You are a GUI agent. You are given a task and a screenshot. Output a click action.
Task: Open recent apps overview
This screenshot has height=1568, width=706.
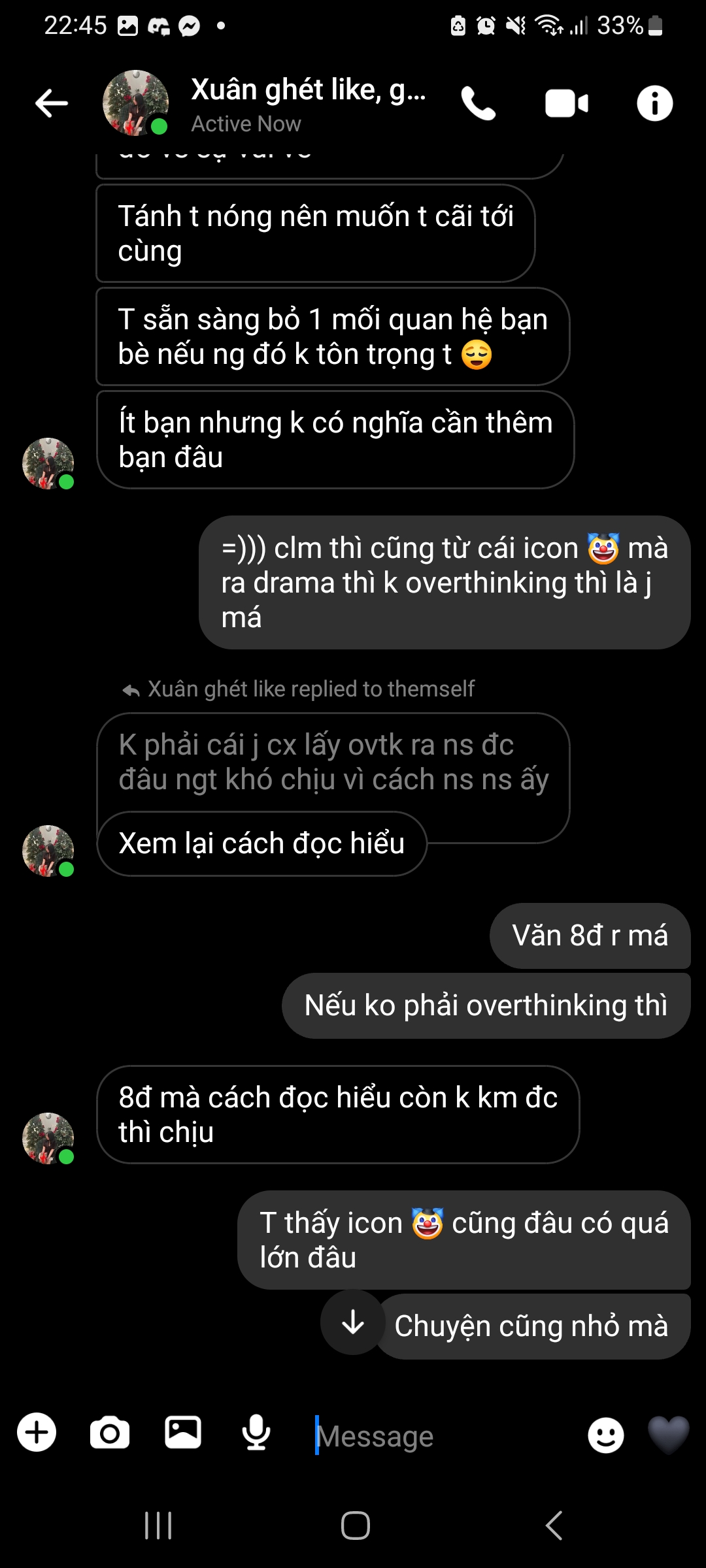click(x=158, y=1526)
